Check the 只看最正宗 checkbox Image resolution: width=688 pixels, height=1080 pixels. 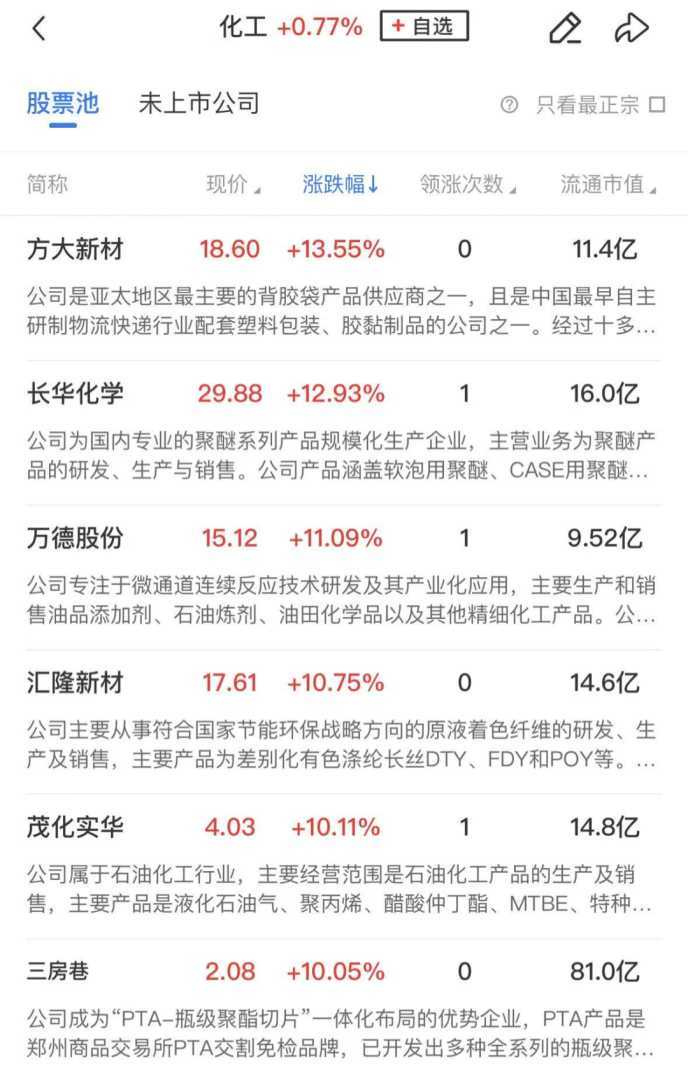[657, 104]
